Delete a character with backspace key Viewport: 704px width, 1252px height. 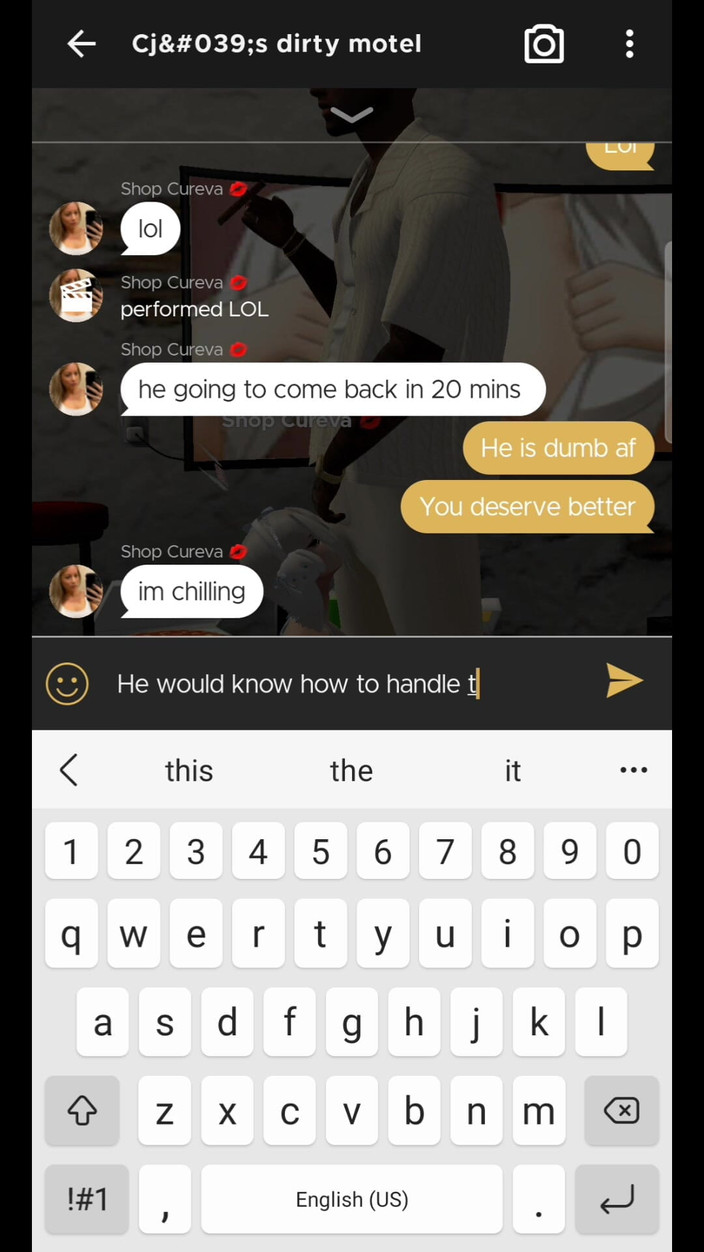[621, 1110]
